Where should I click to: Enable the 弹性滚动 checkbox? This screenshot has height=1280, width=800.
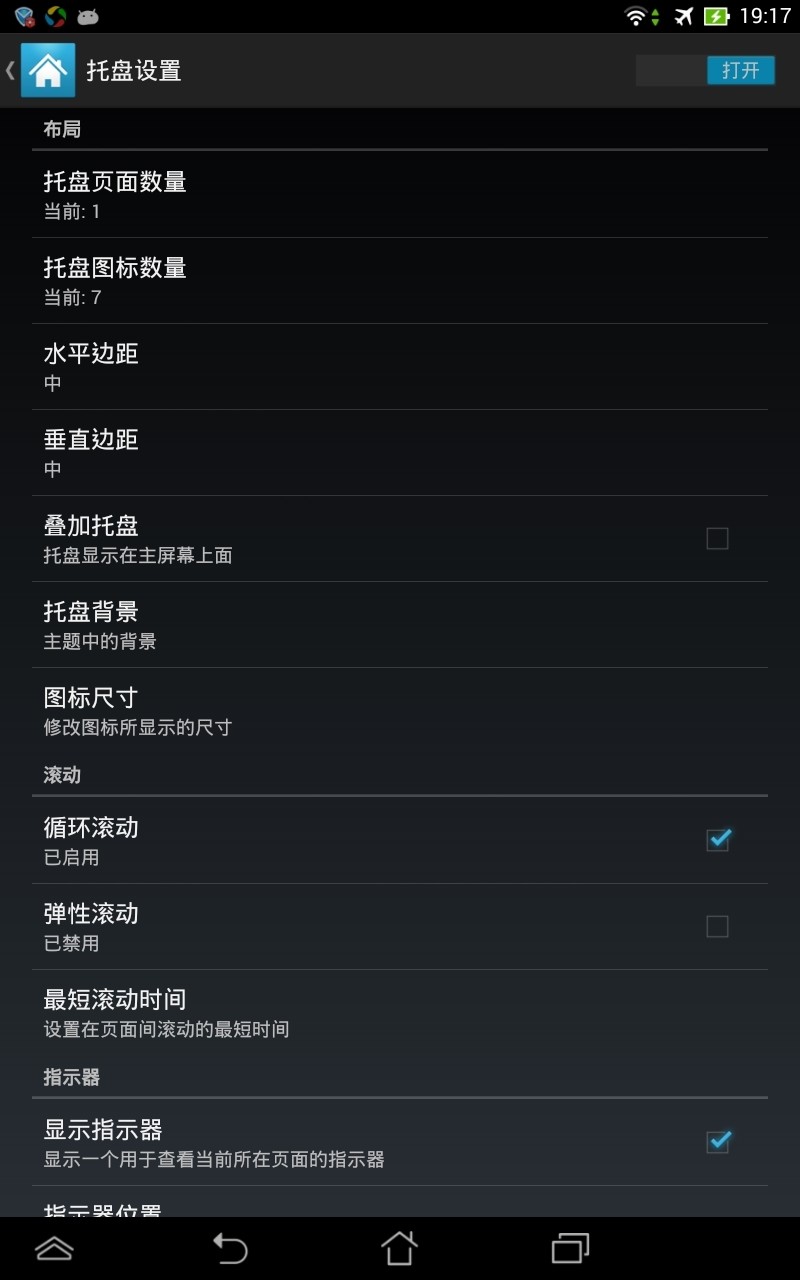point(717,926)
